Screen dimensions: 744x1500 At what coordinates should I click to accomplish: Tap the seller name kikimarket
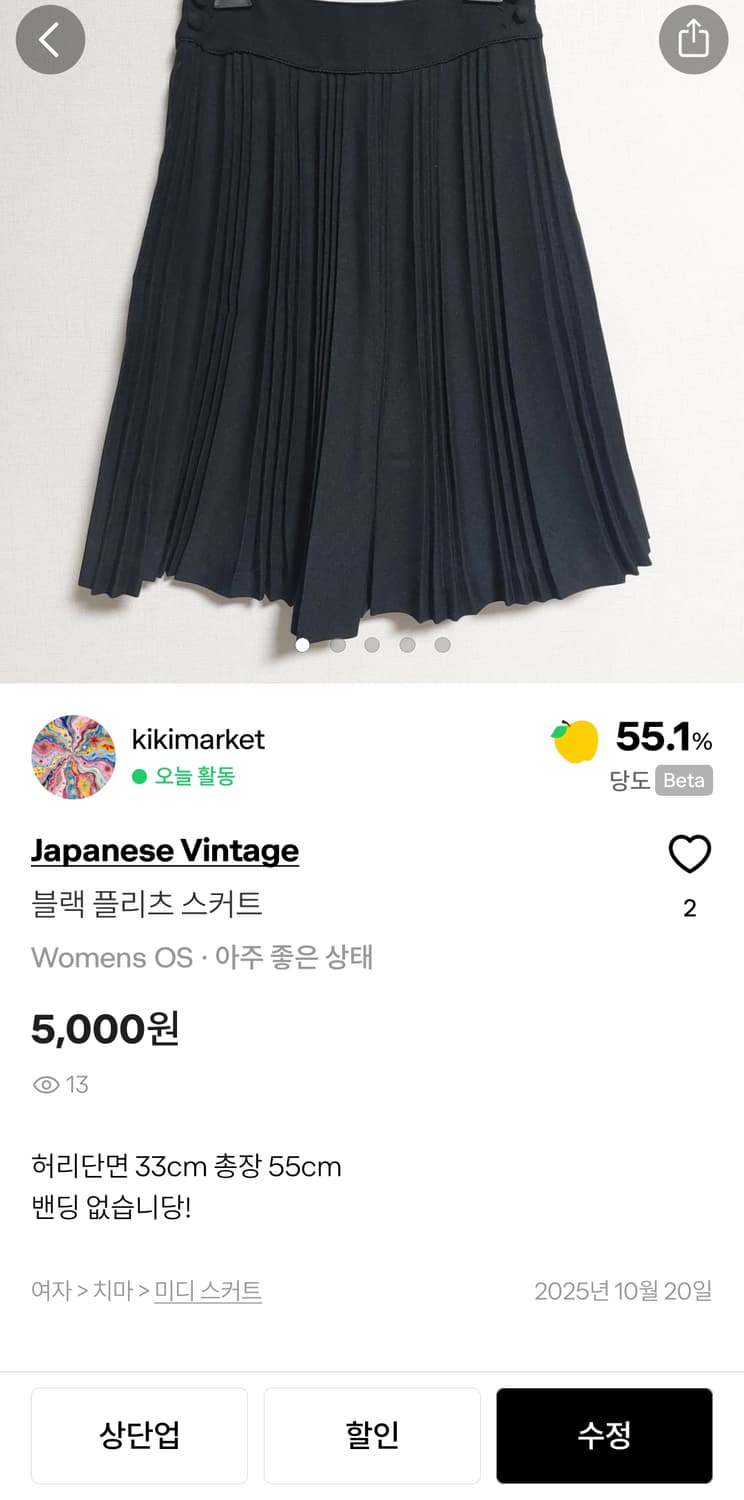[x=198, y=740]
